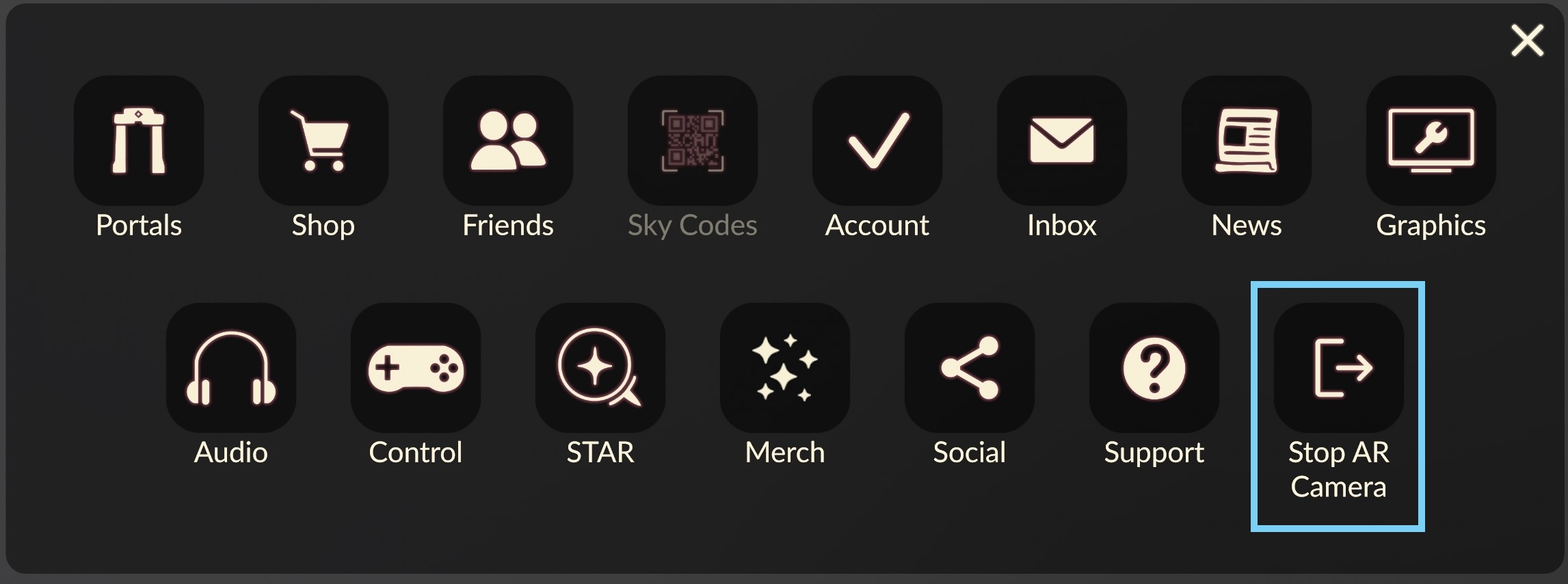
Task: Open the Shop
Action: pos(323,141)
